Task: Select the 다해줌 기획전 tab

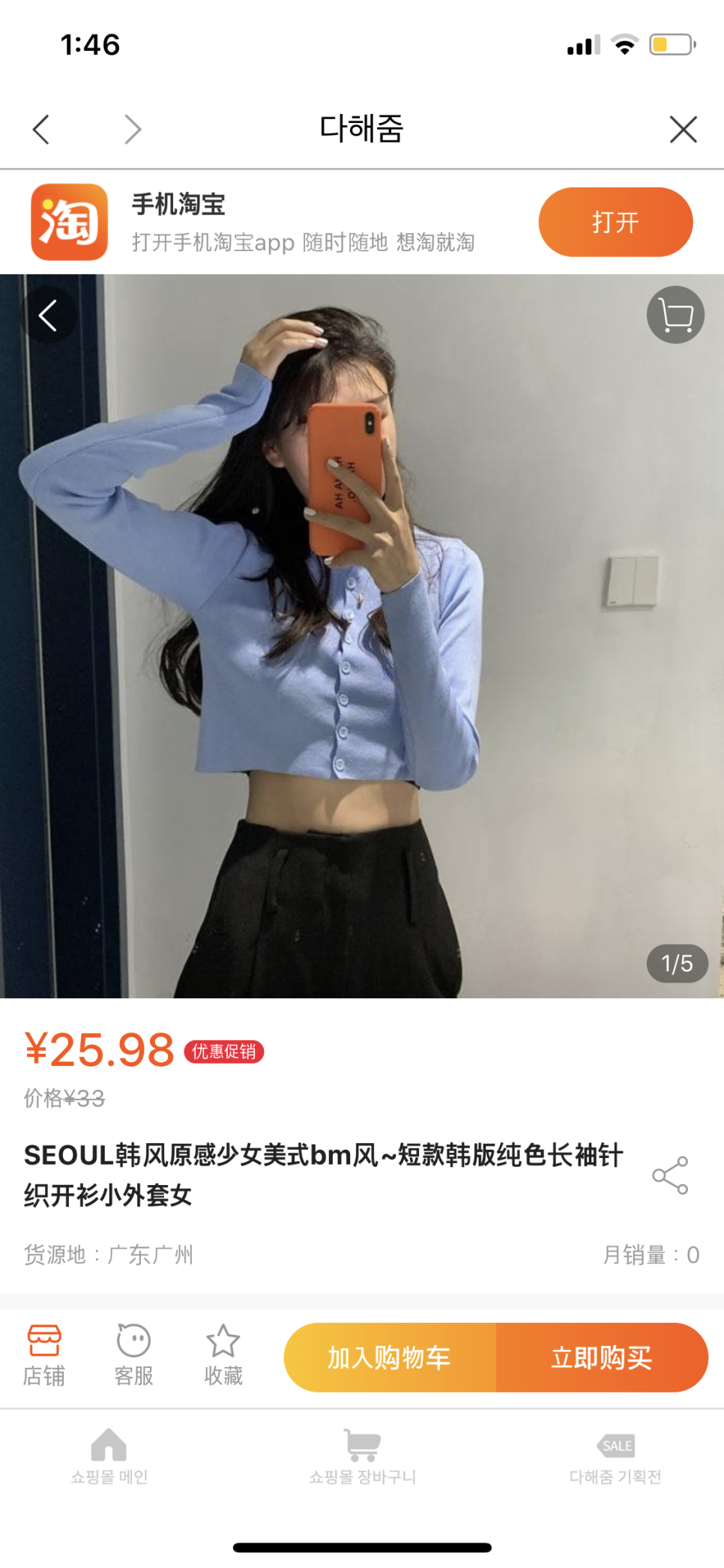Action: (x=615, y=1456)
